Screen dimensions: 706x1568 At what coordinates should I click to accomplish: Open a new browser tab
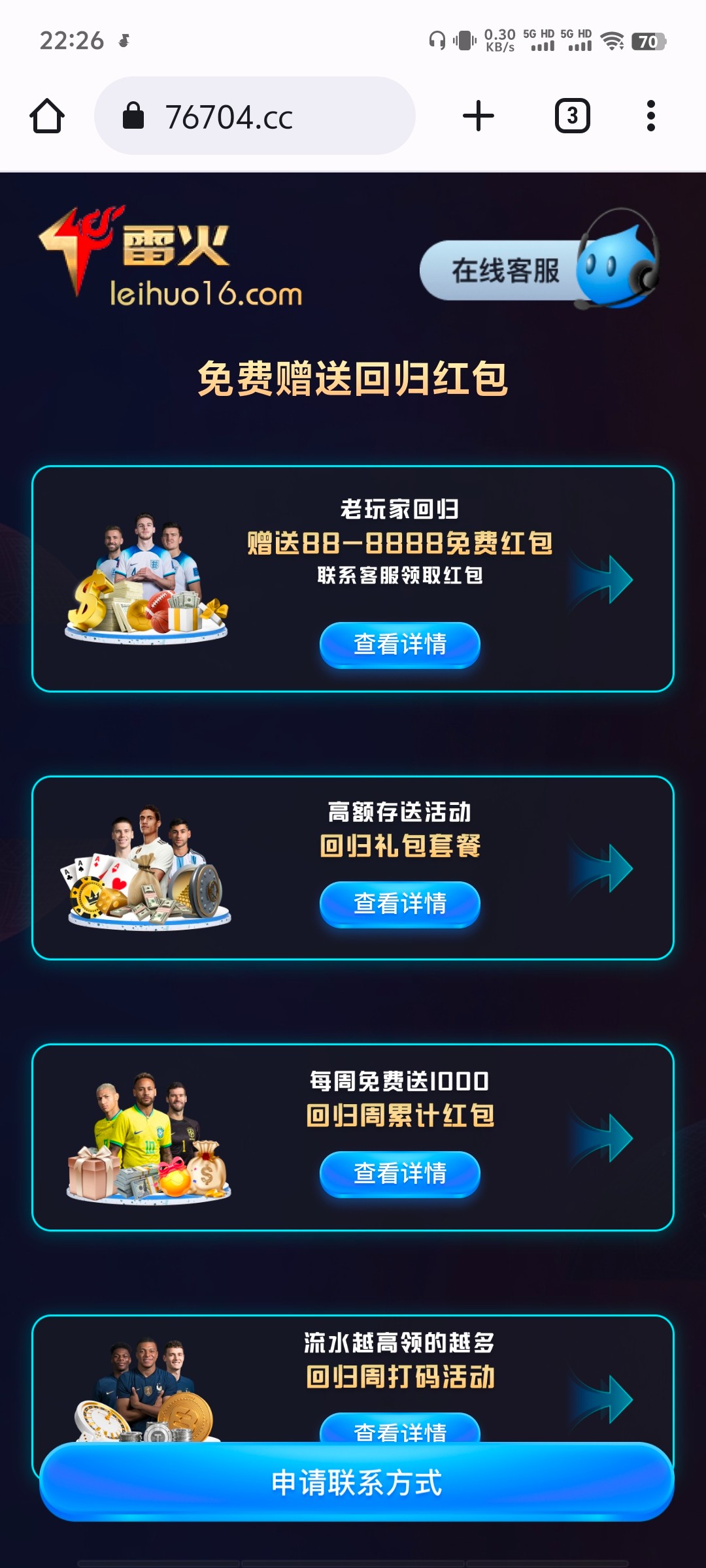click(479, 116)
